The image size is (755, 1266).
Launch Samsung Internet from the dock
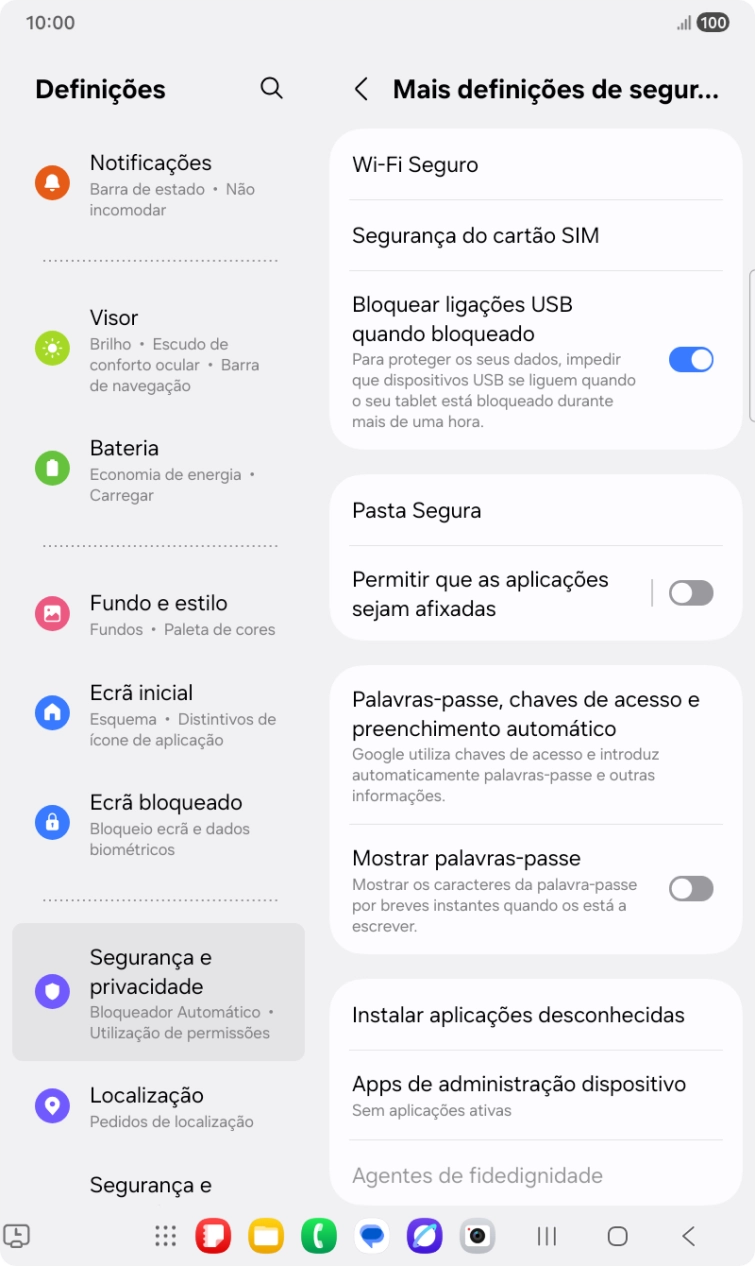tap(425, 1237)
